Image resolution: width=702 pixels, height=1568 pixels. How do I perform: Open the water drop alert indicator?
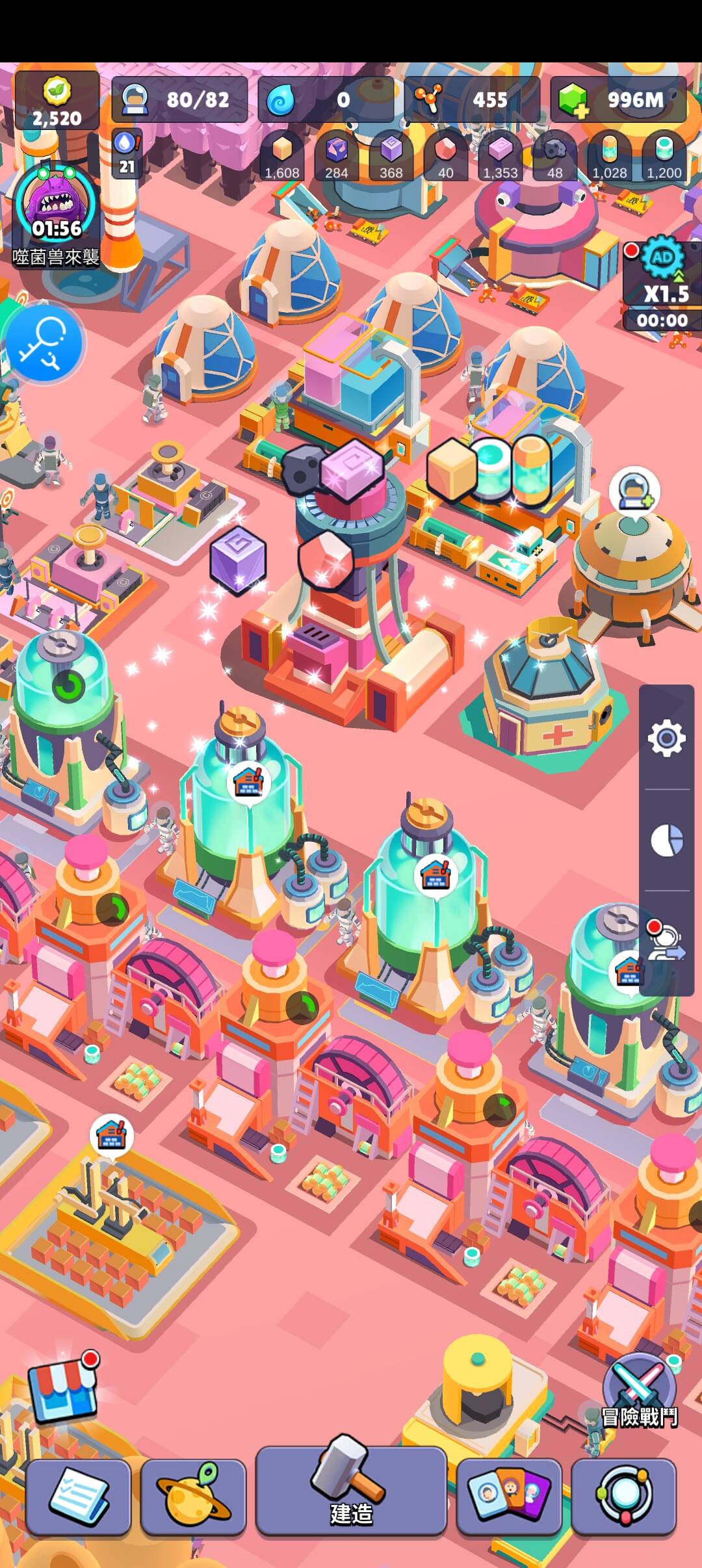(126, 153)
